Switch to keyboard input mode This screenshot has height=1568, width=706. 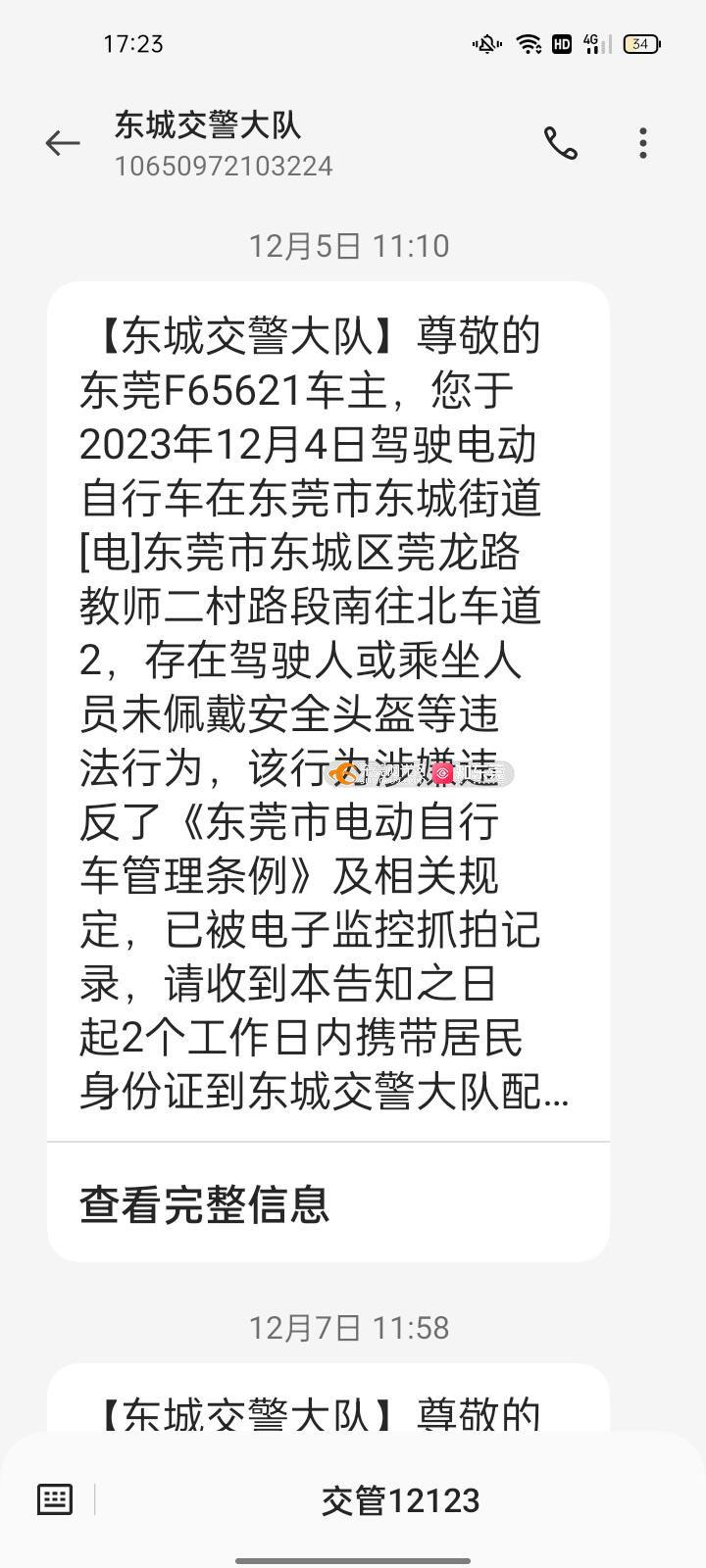click(x=55, y=1499)
